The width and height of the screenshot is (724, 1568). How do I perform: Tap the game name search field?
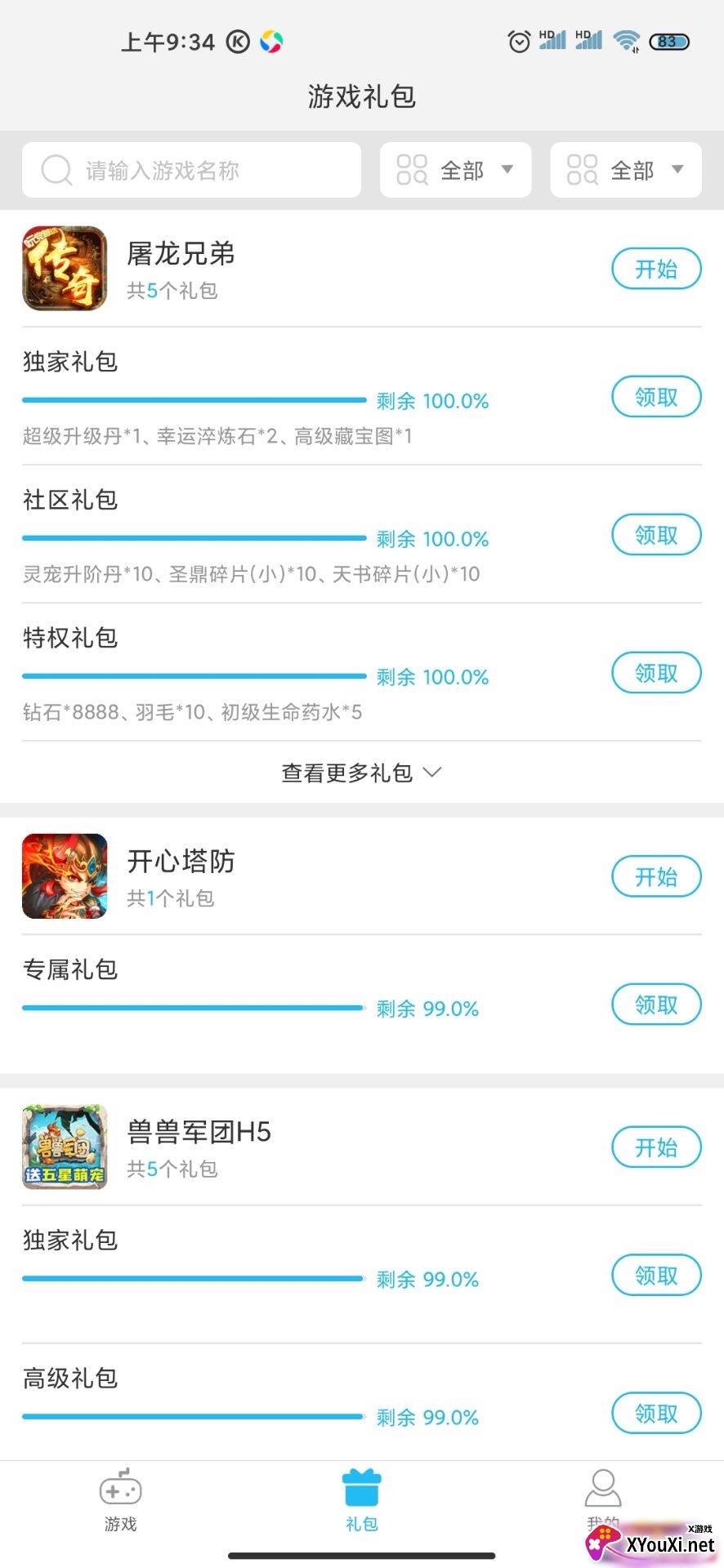[191, 170]
